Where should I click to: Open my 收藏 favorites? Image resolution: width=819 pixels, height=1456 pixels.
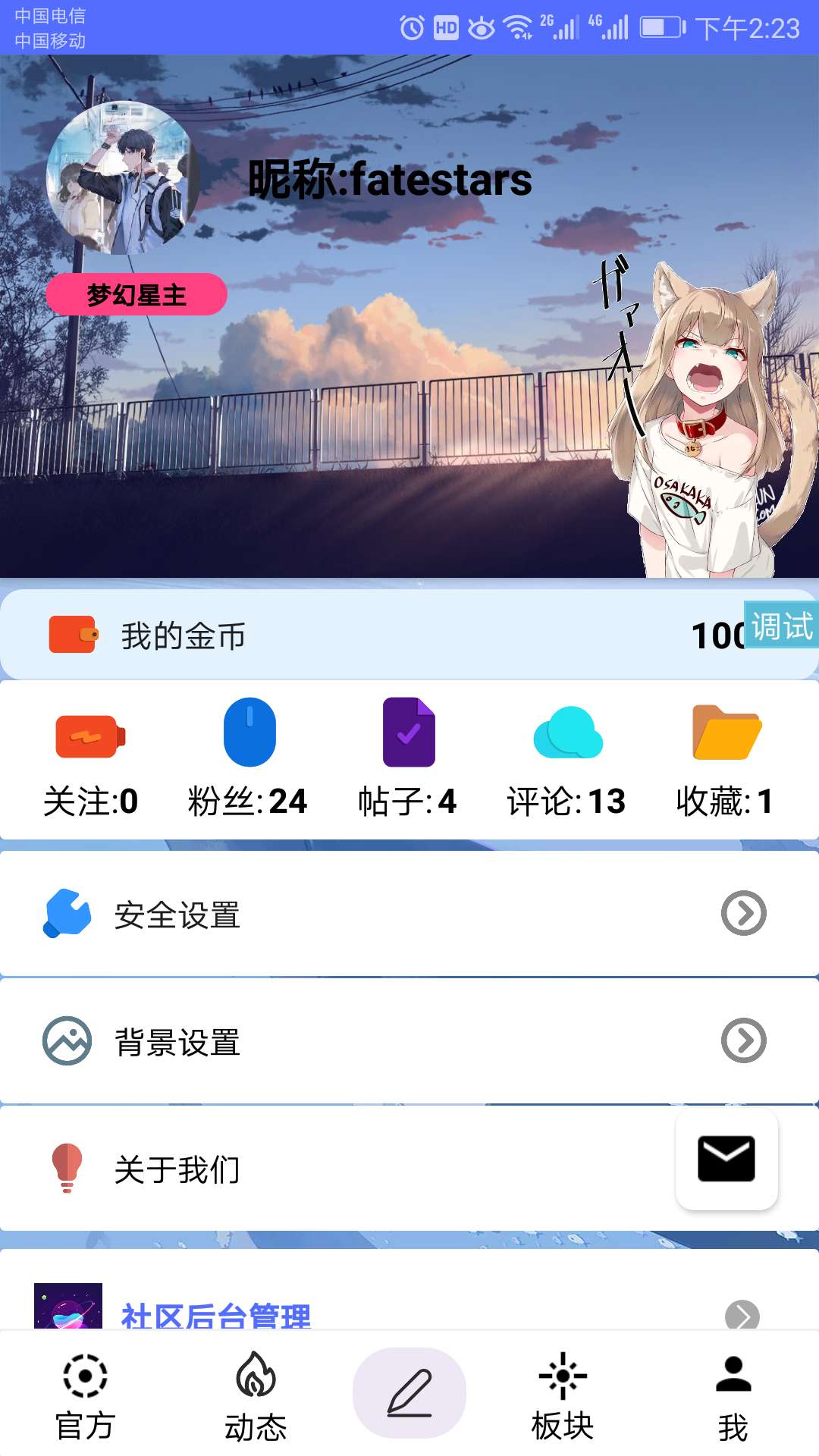pyautogui.click(x=725, y=760)
